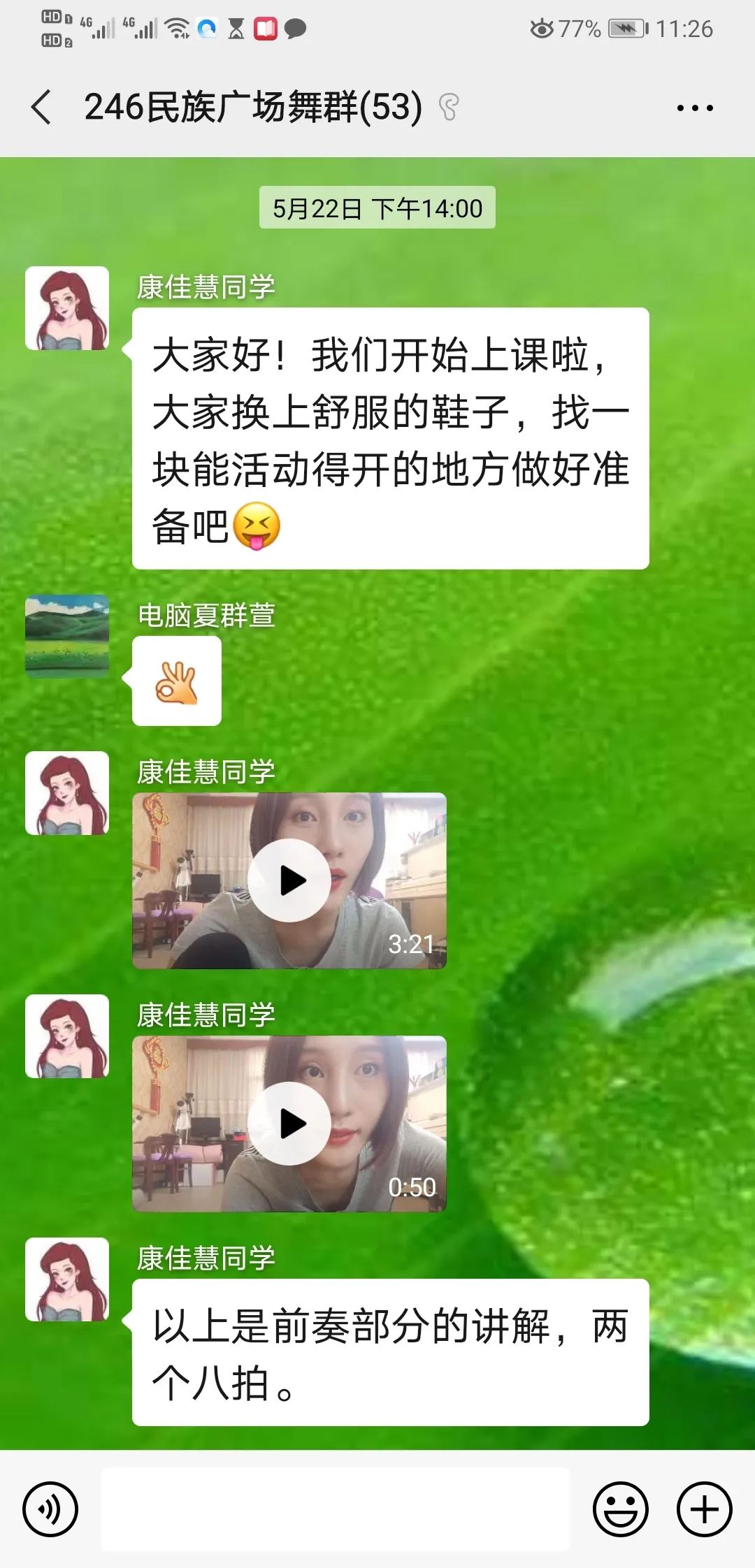Open 电脑夏群萱's profile avatar
755x1568 pixels.
67,637
